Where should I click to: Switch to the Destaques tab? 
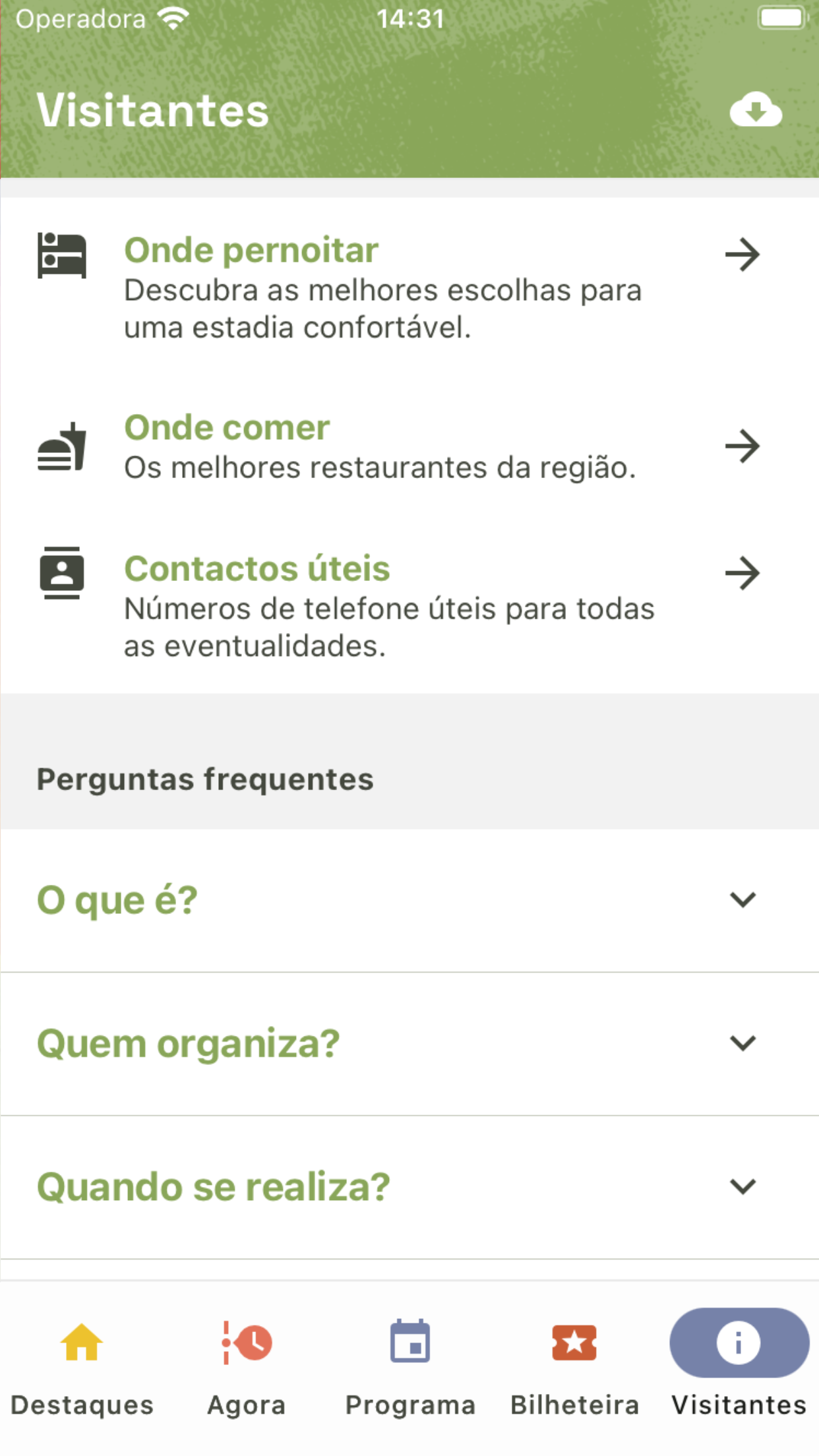82,1369
